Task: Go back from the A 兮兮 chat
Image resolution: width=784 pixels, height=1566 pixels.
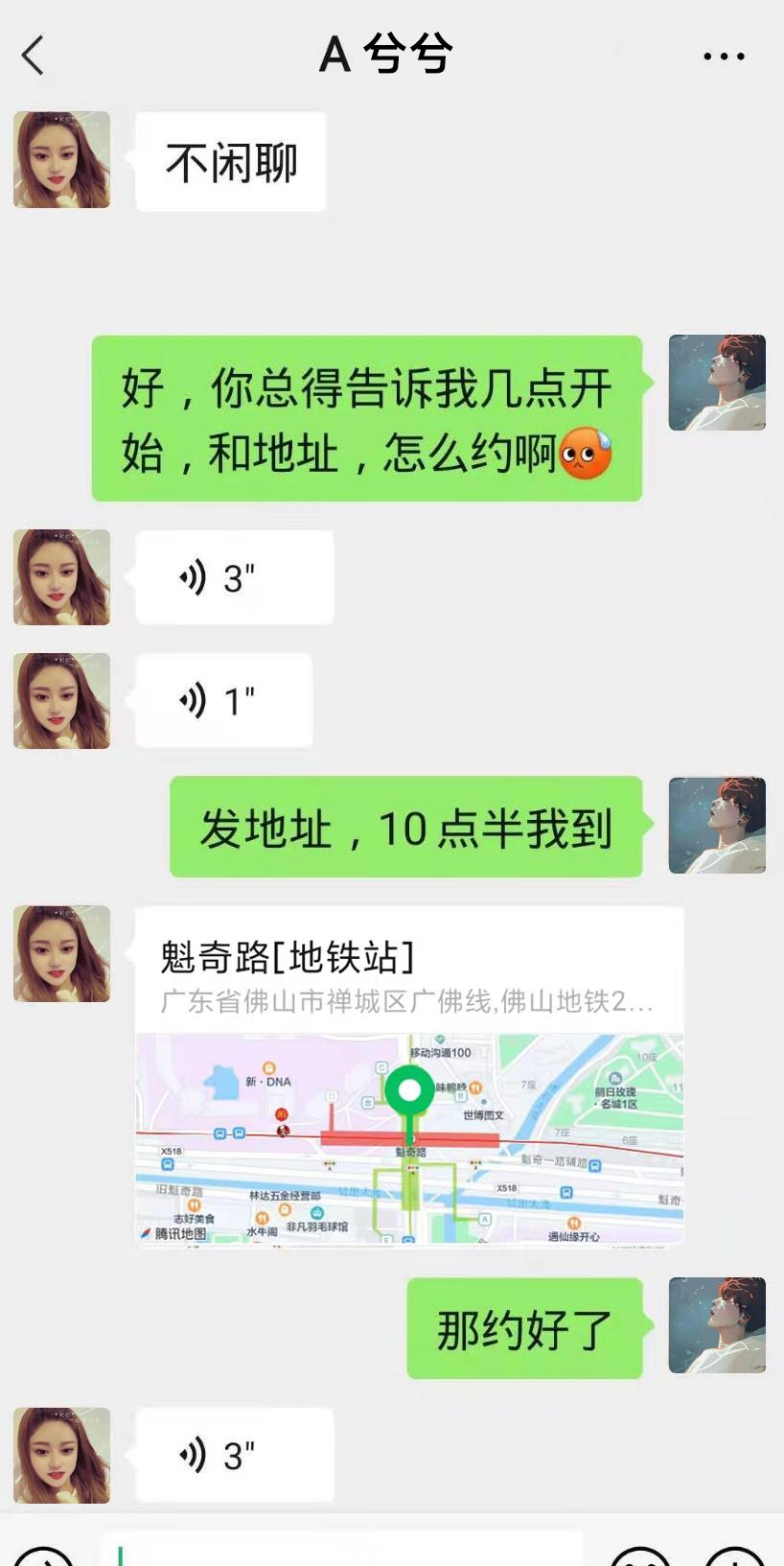Action: click(x=33, y=56)
